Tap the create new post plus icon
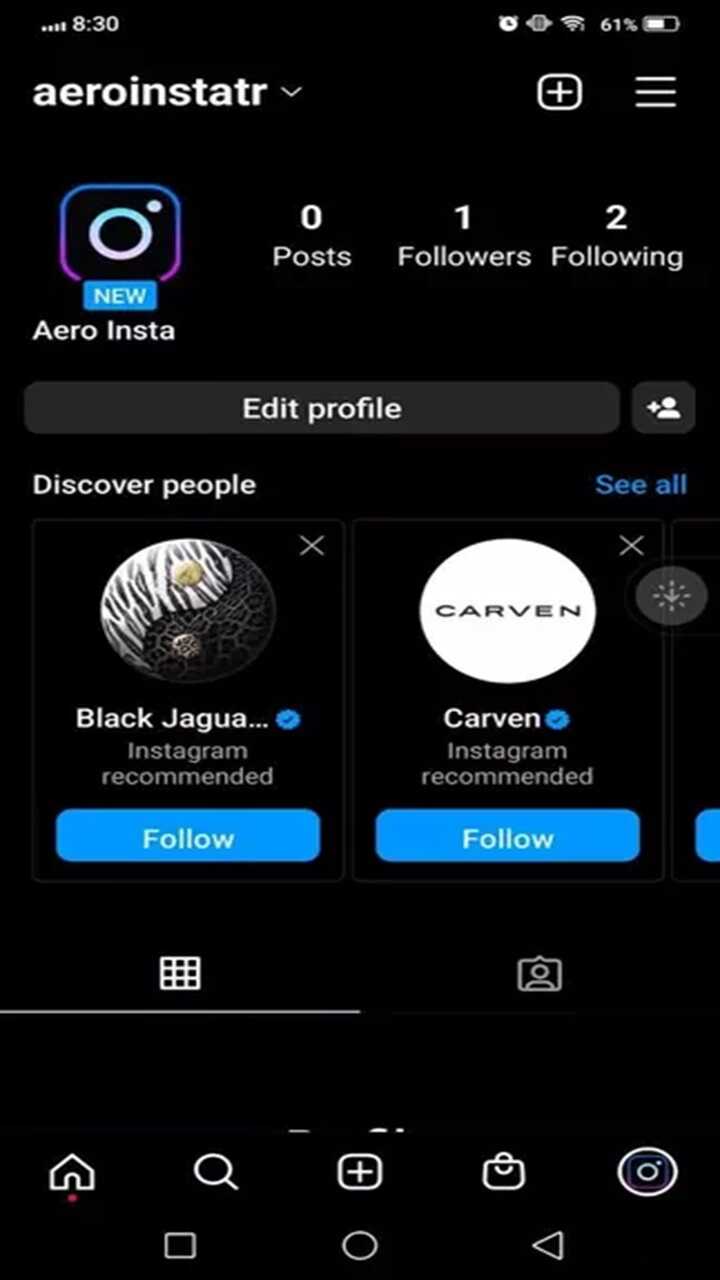 pyautogui.click(x=559, y=92)
